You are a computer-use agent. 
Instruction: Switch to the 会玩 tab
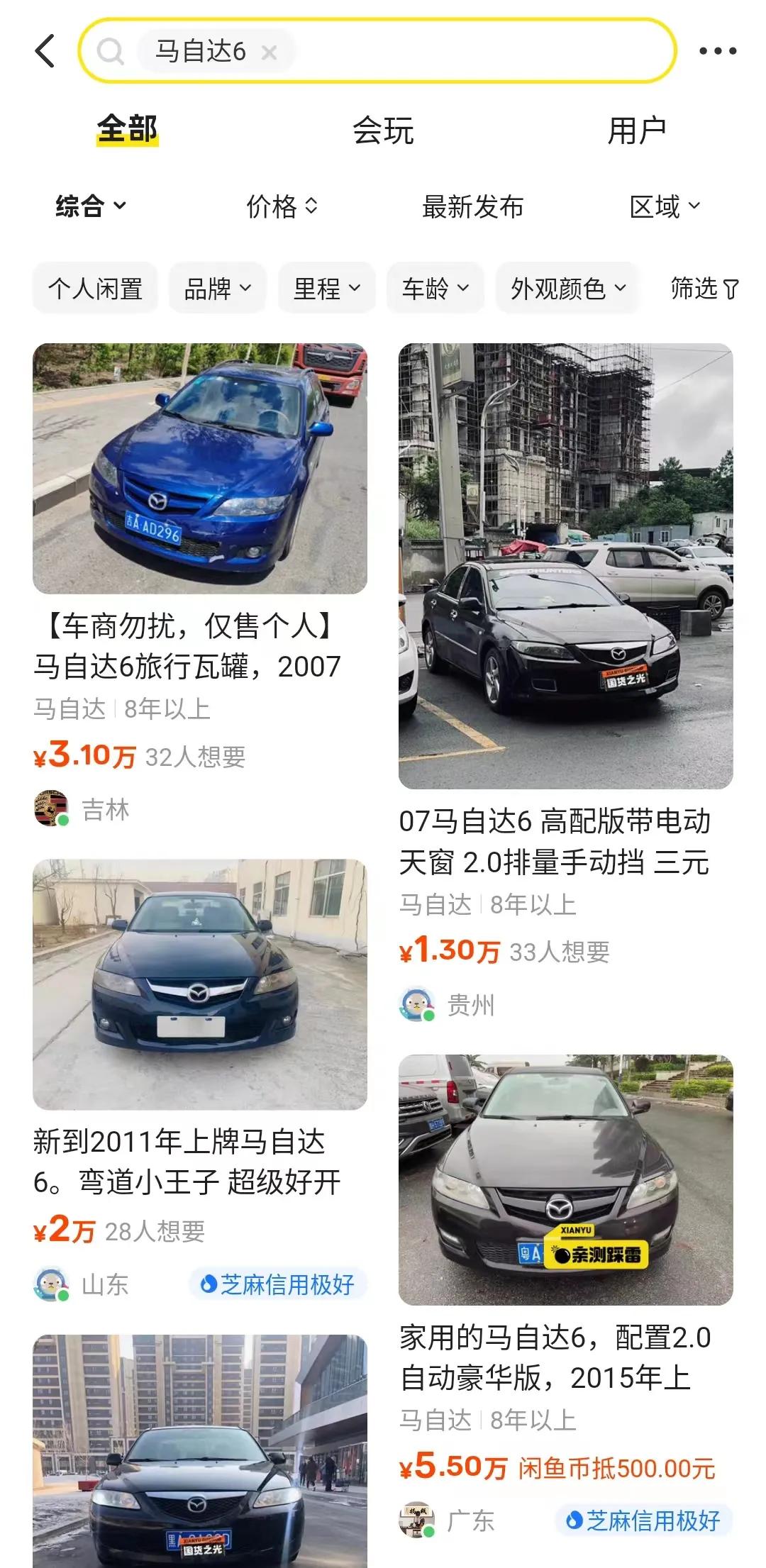tap(384, 130)
